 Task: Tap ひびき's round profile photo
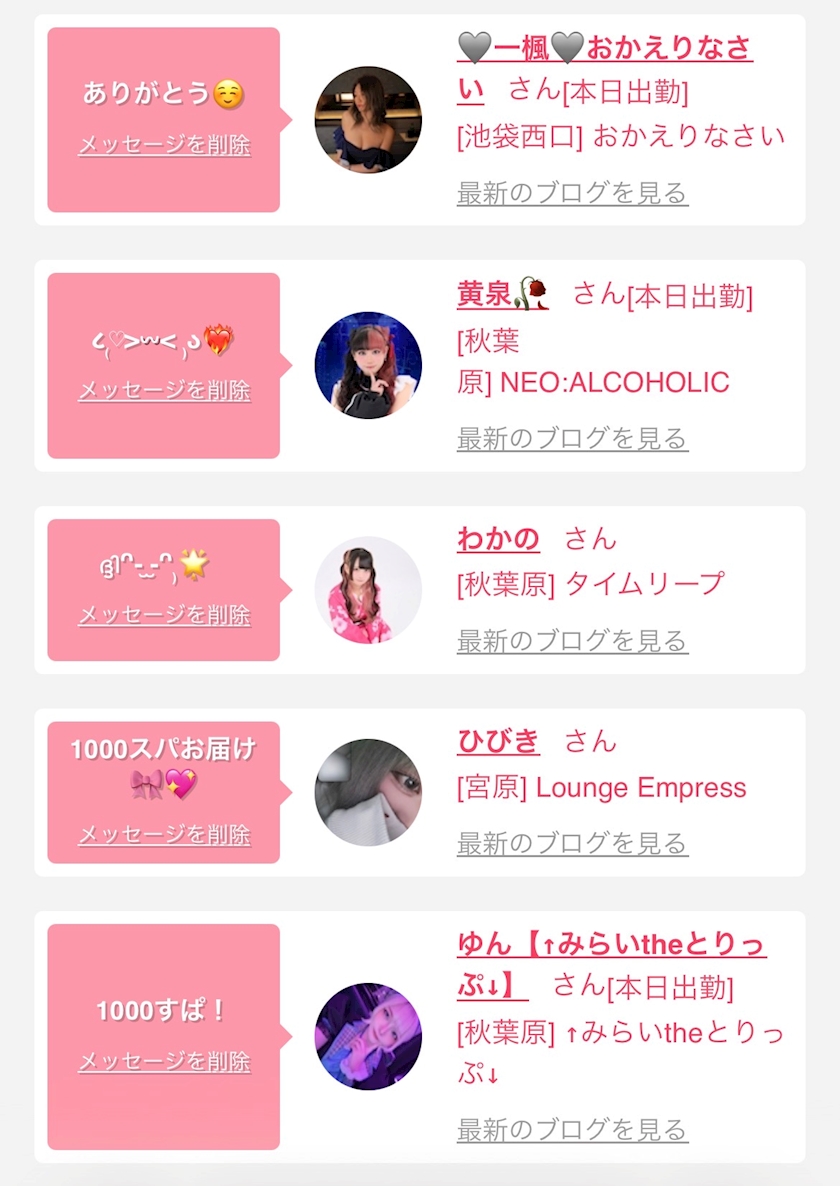(368, 792)
